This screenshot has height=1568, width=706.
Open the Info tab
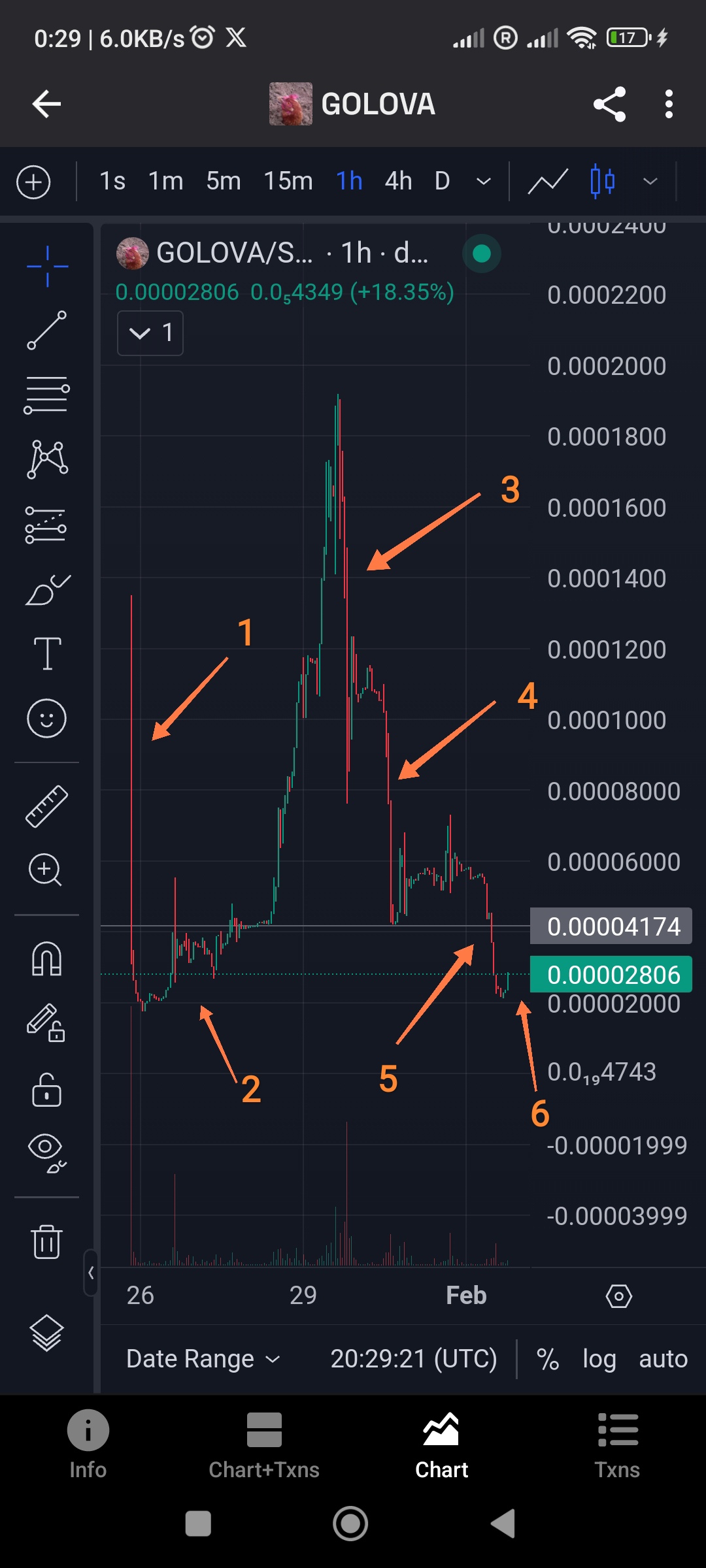(88, 1445)
